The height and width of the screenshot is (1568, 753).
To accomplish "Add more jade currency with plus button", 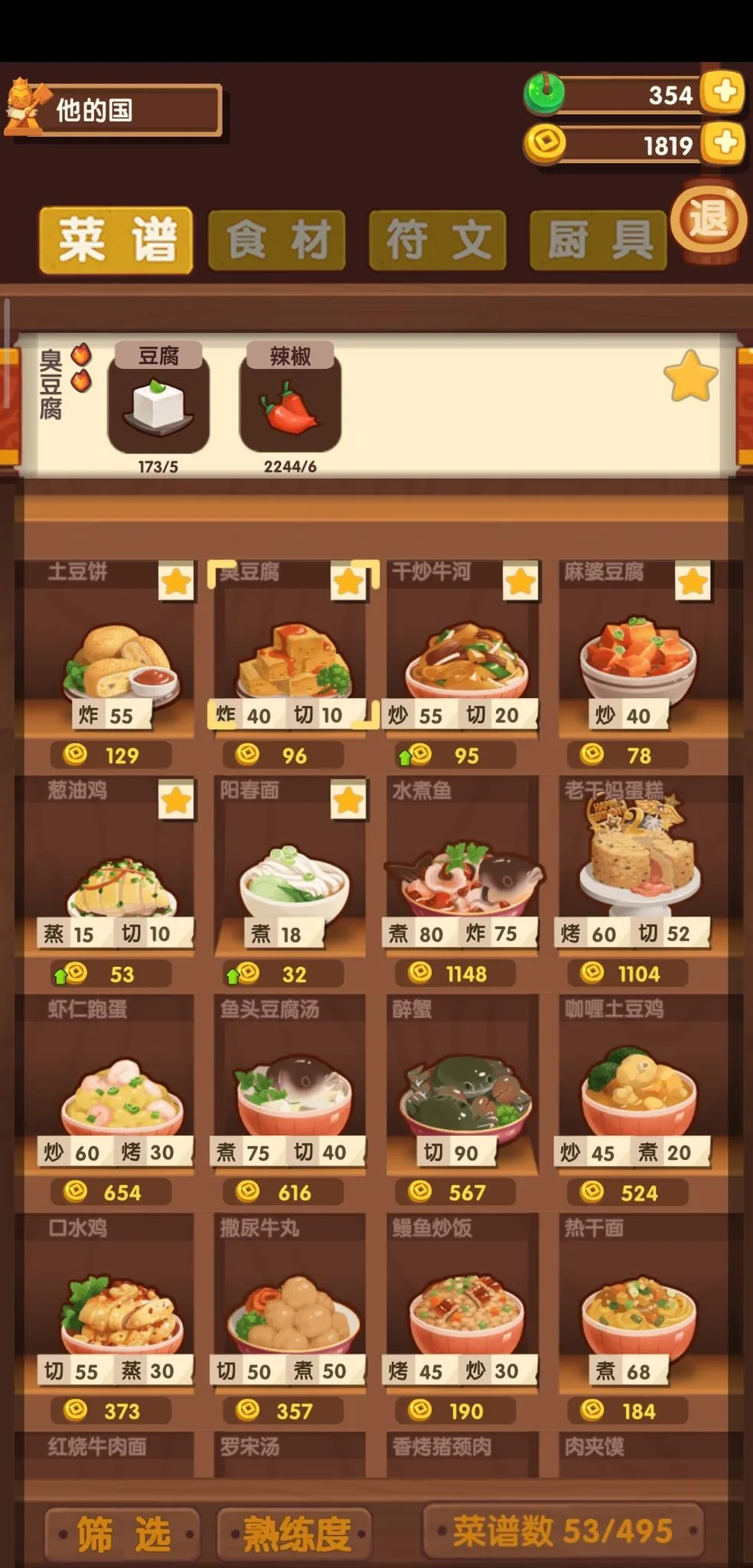I will tap(723, 93).
